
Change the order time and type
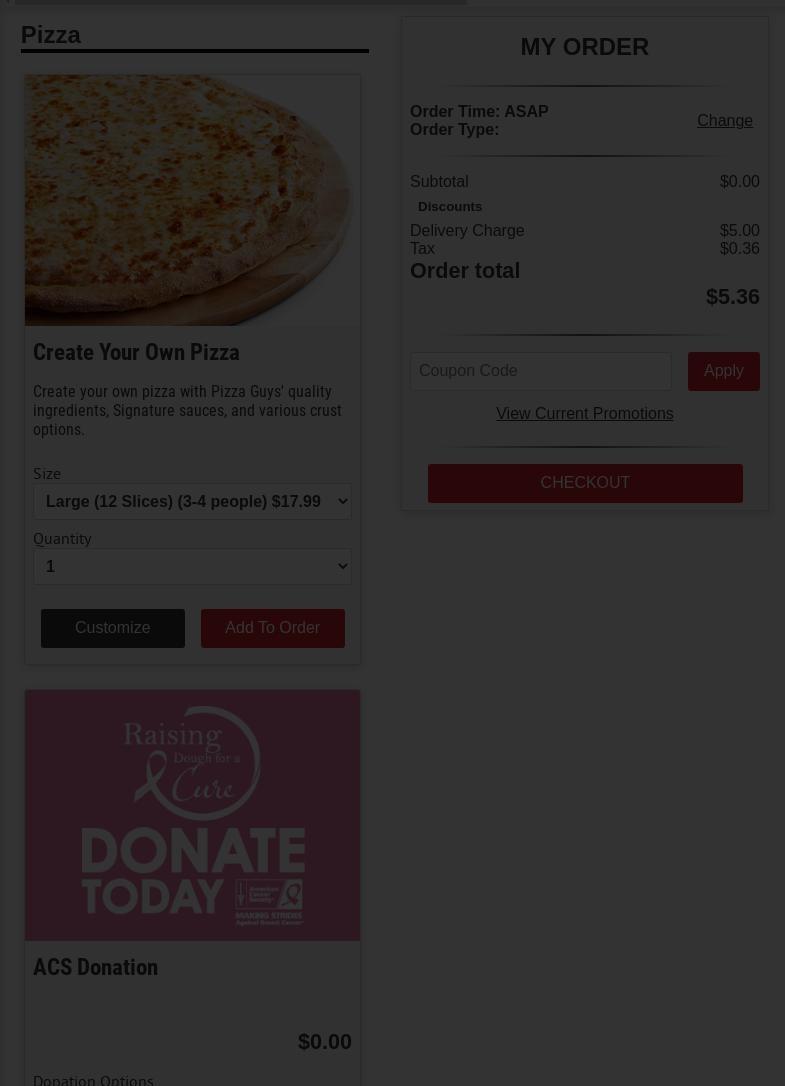click(x=724, y=120)
